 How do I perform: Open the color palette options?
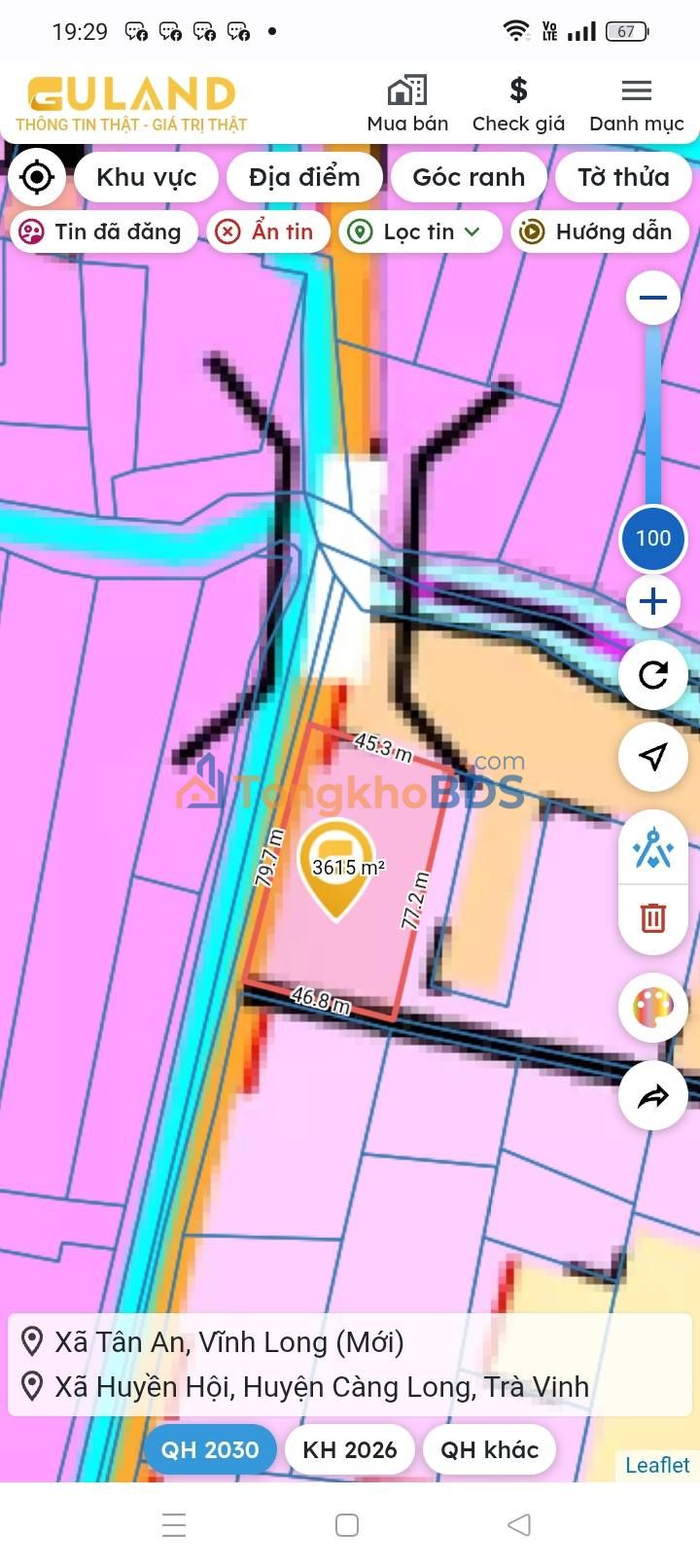click(x=653, y=1008)
